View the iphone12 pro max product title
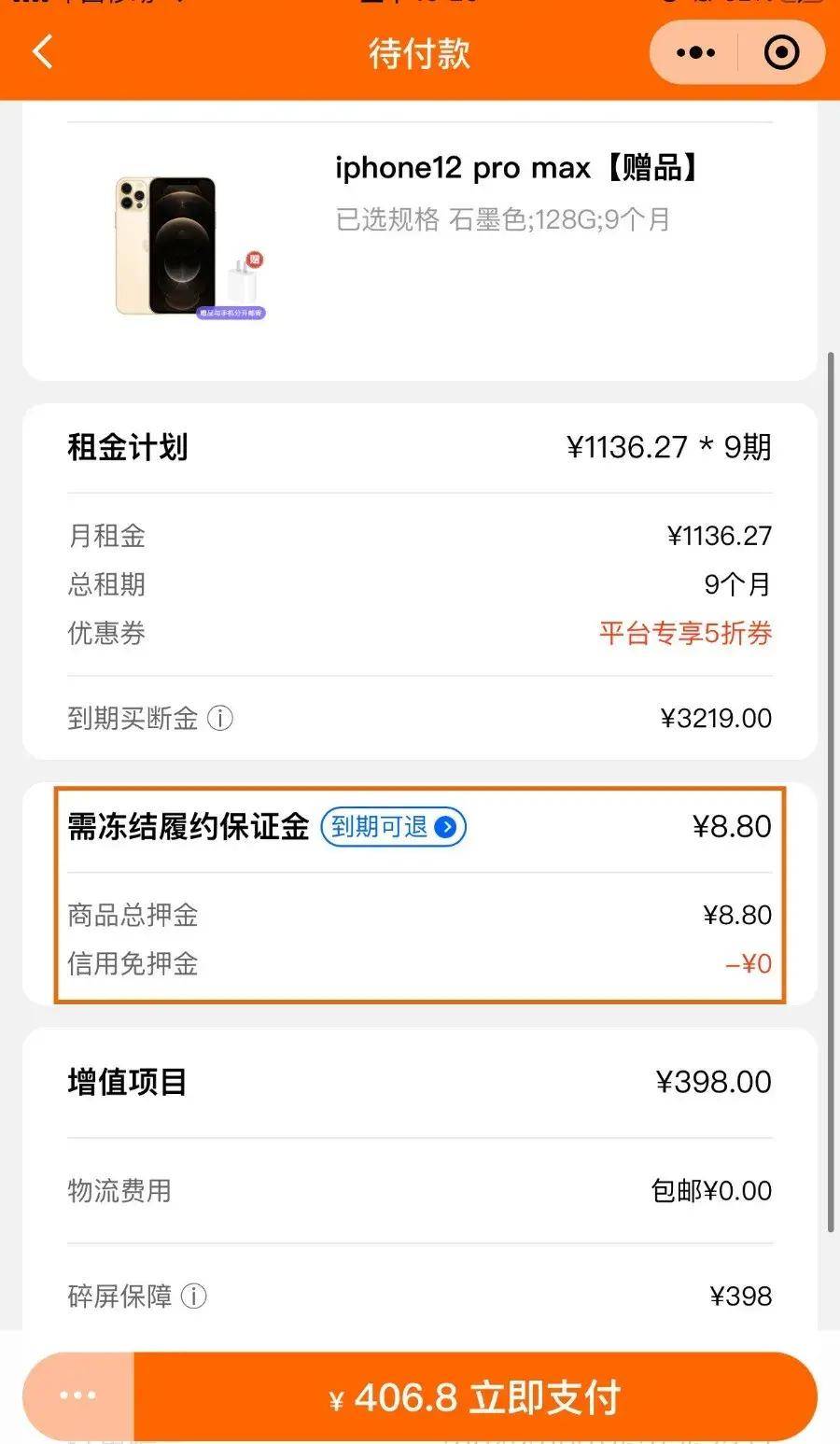 coord(518,167)
